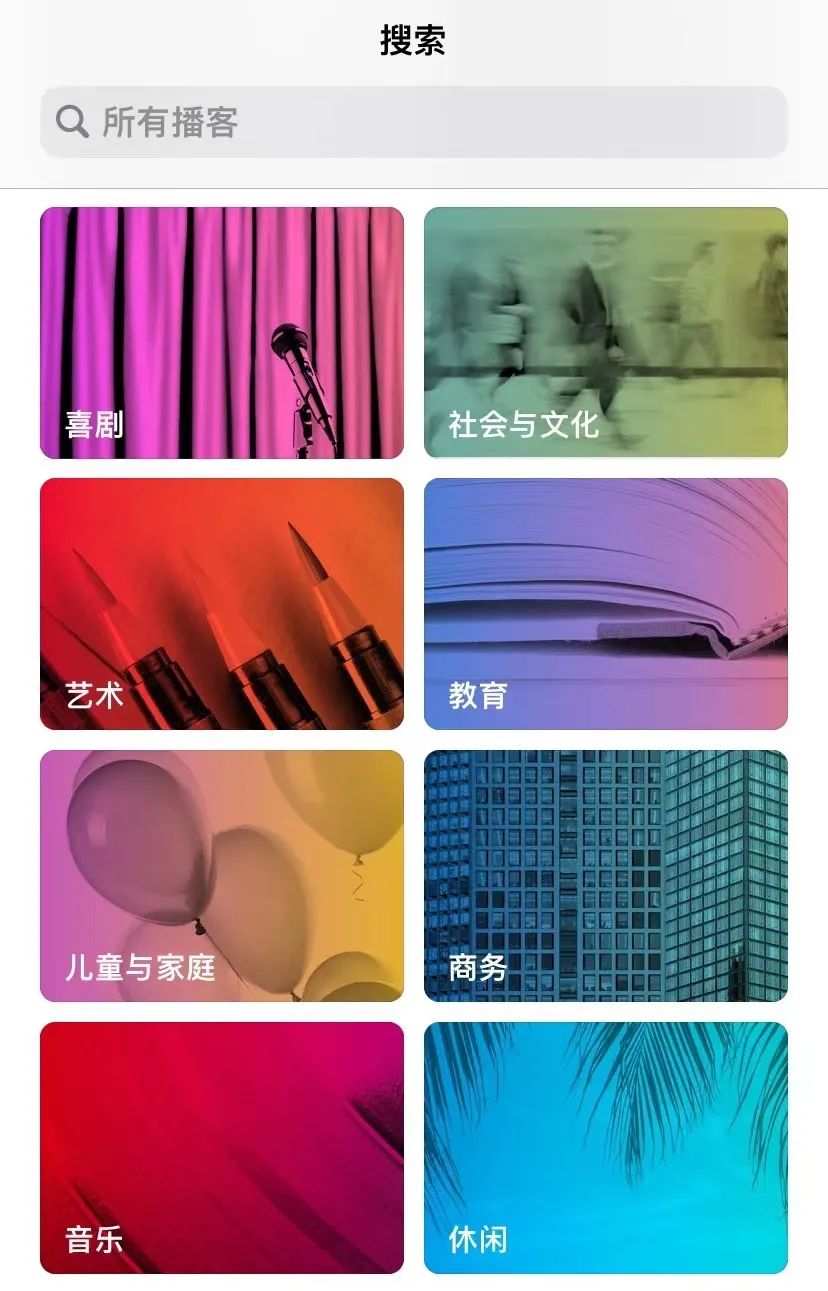This screenshot has width=828, height=1291.
Task: Select the 艺术 category card
Action: pos(222,604)
